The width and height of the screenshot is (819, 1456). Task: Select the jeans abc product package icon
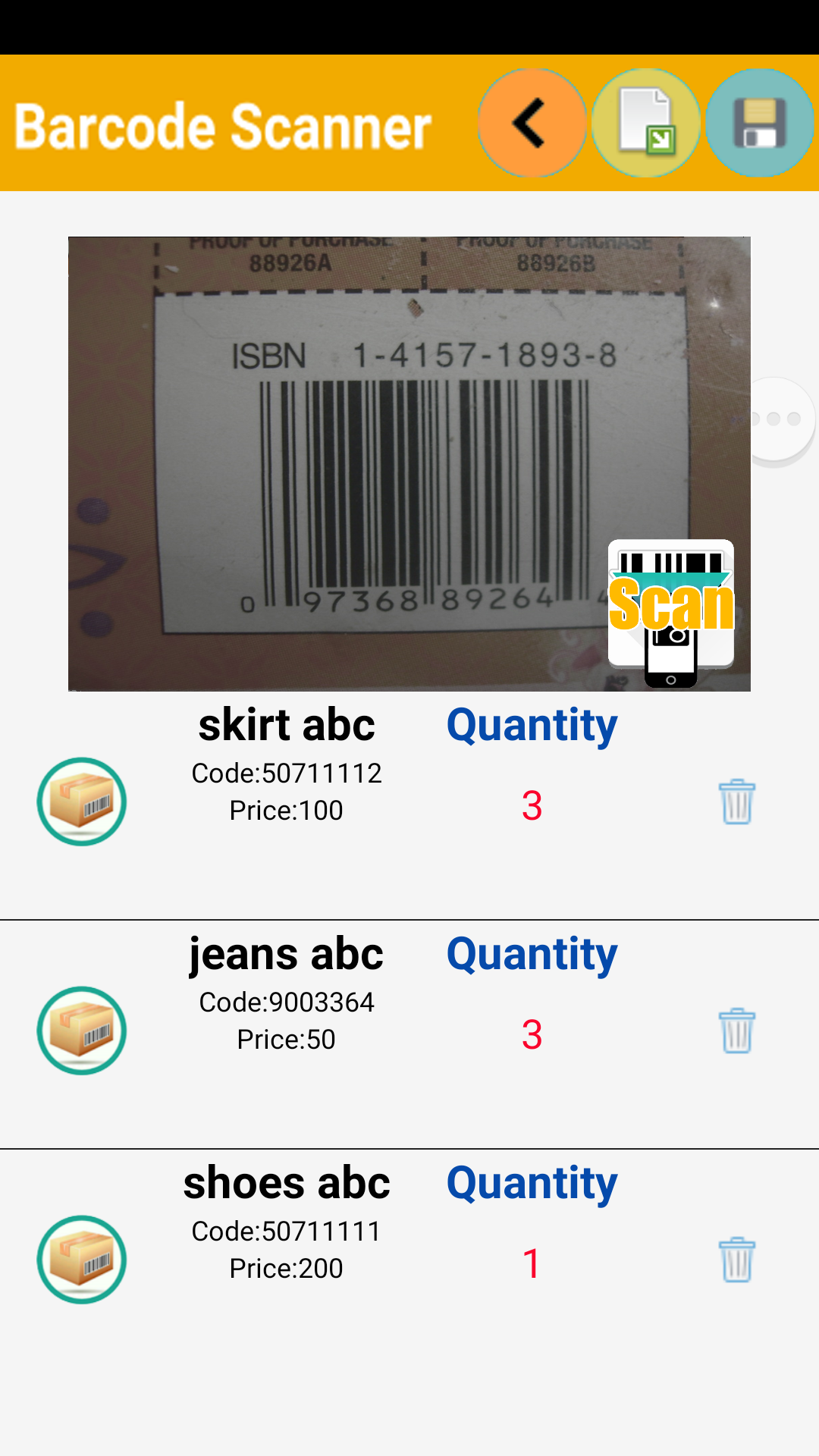(81, 1030)
